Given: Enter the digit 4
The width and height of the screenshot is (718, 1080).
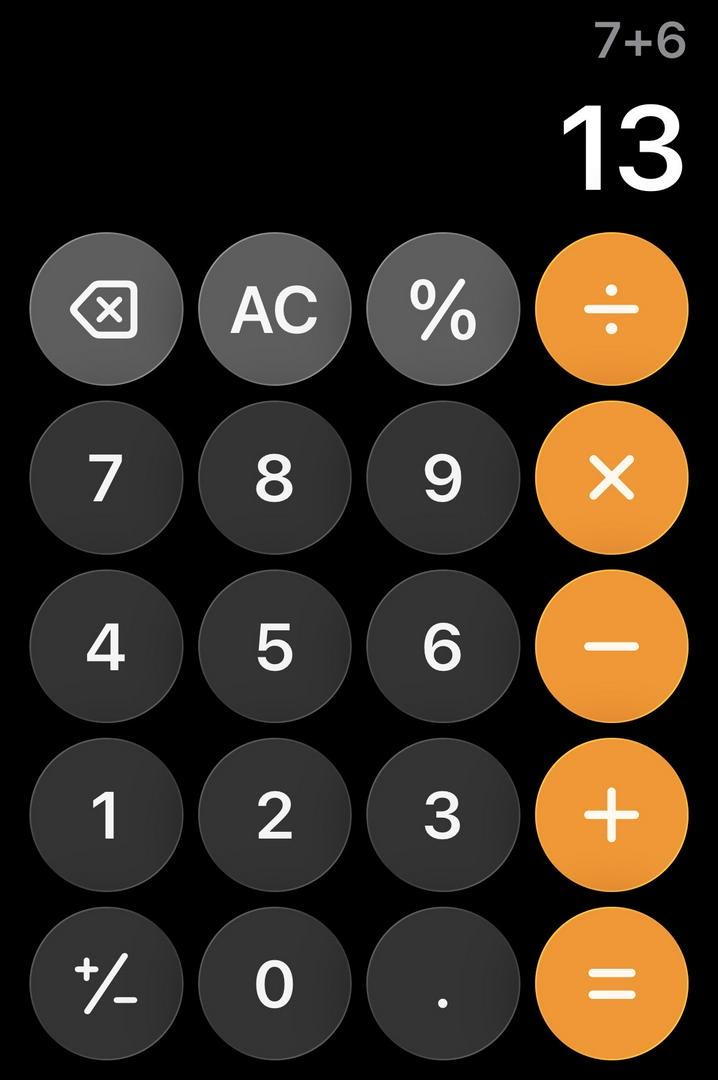Looking at the screenshot, I should [106, 647].
